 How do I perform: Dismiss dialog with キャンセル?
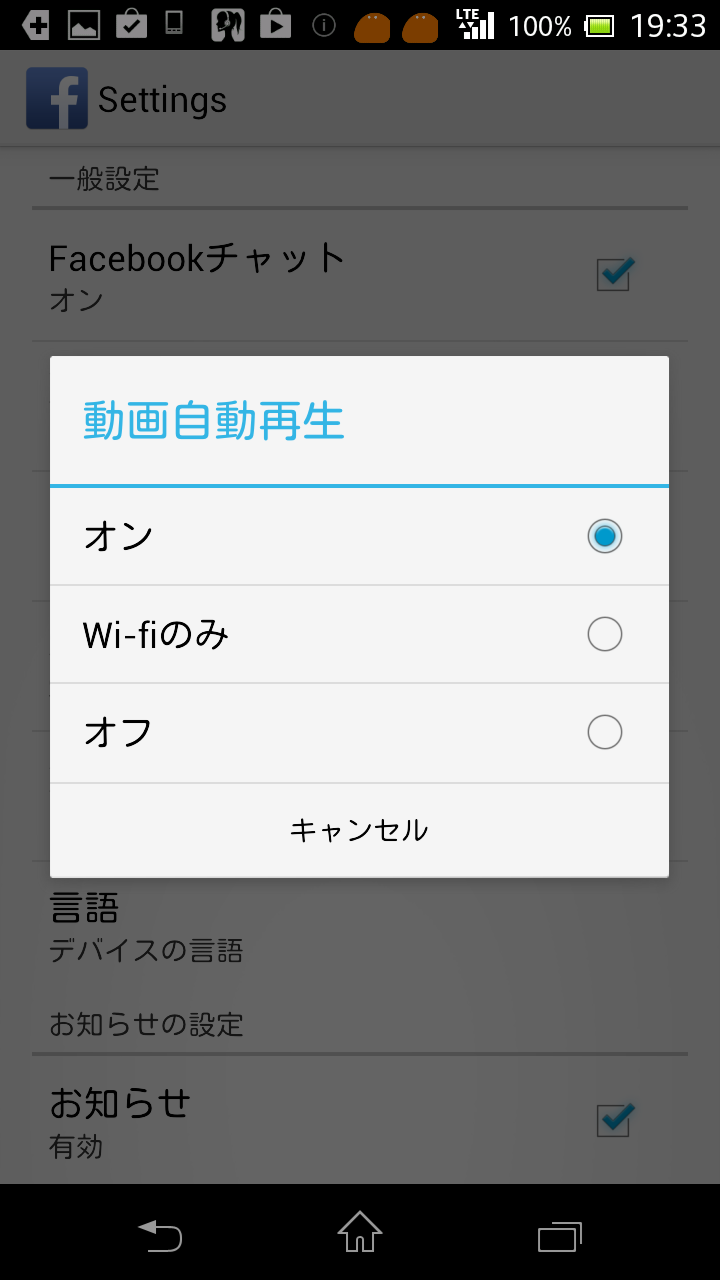359,830
